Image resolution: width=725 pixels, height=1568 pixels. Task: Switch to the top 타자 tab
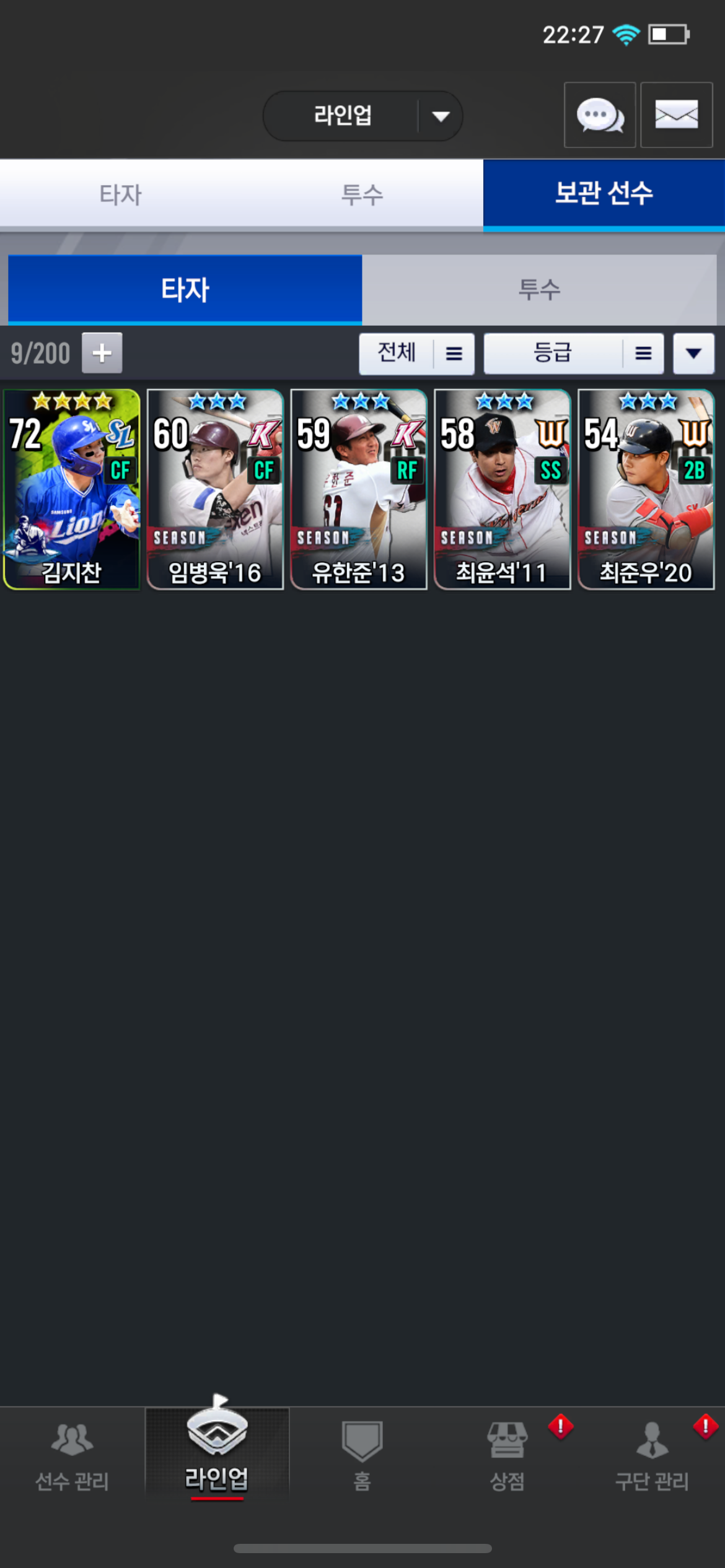(121, 194)
